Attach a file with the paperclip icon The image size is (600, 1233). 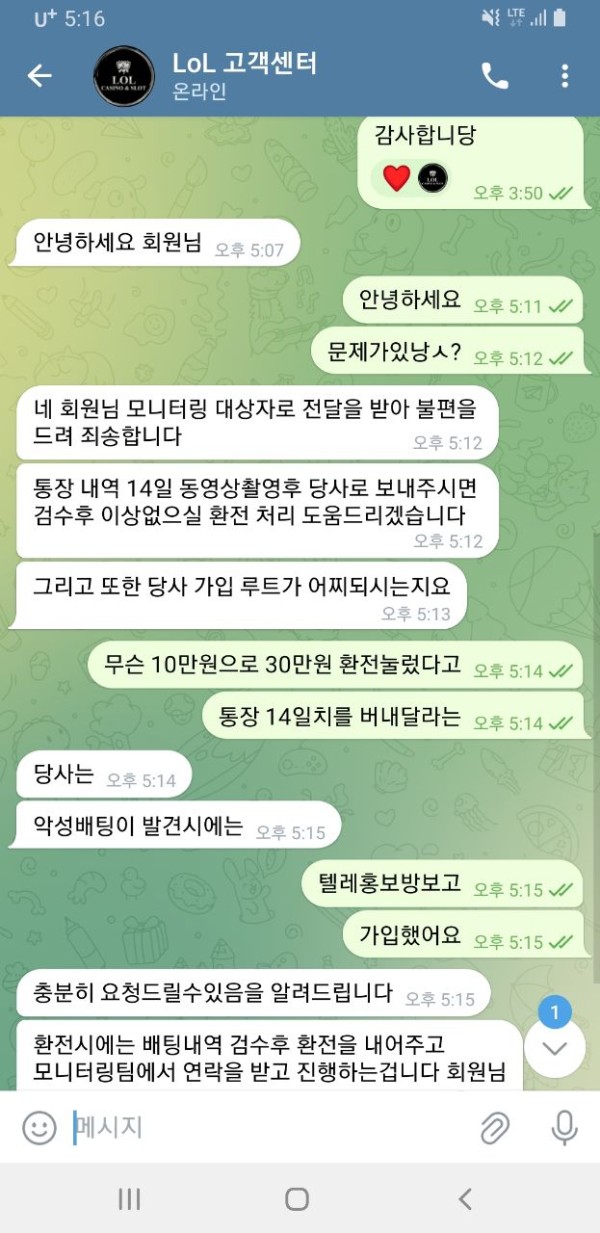click(495, 1128)
